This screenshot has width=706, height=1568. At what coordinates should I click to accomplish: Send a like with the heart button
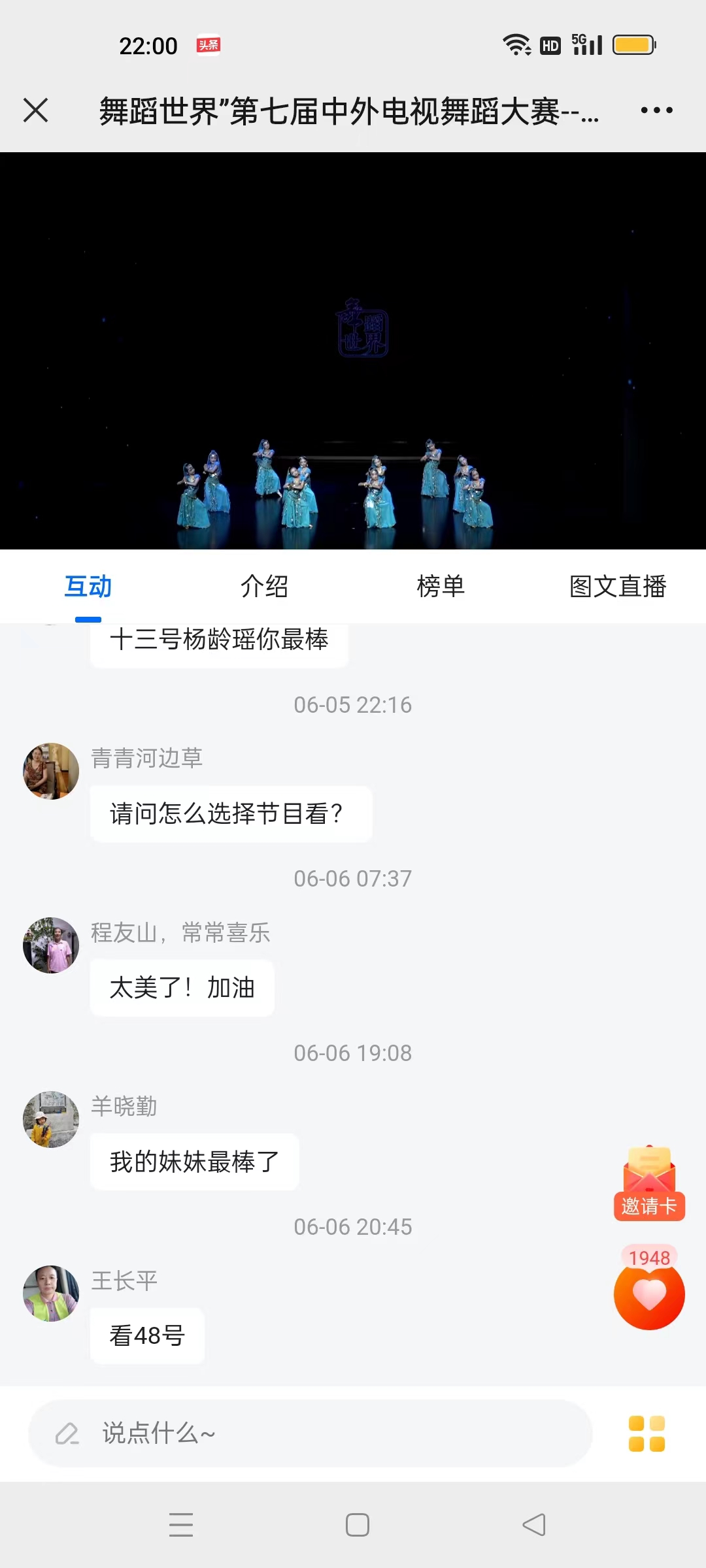click(x=649, y=1295)
